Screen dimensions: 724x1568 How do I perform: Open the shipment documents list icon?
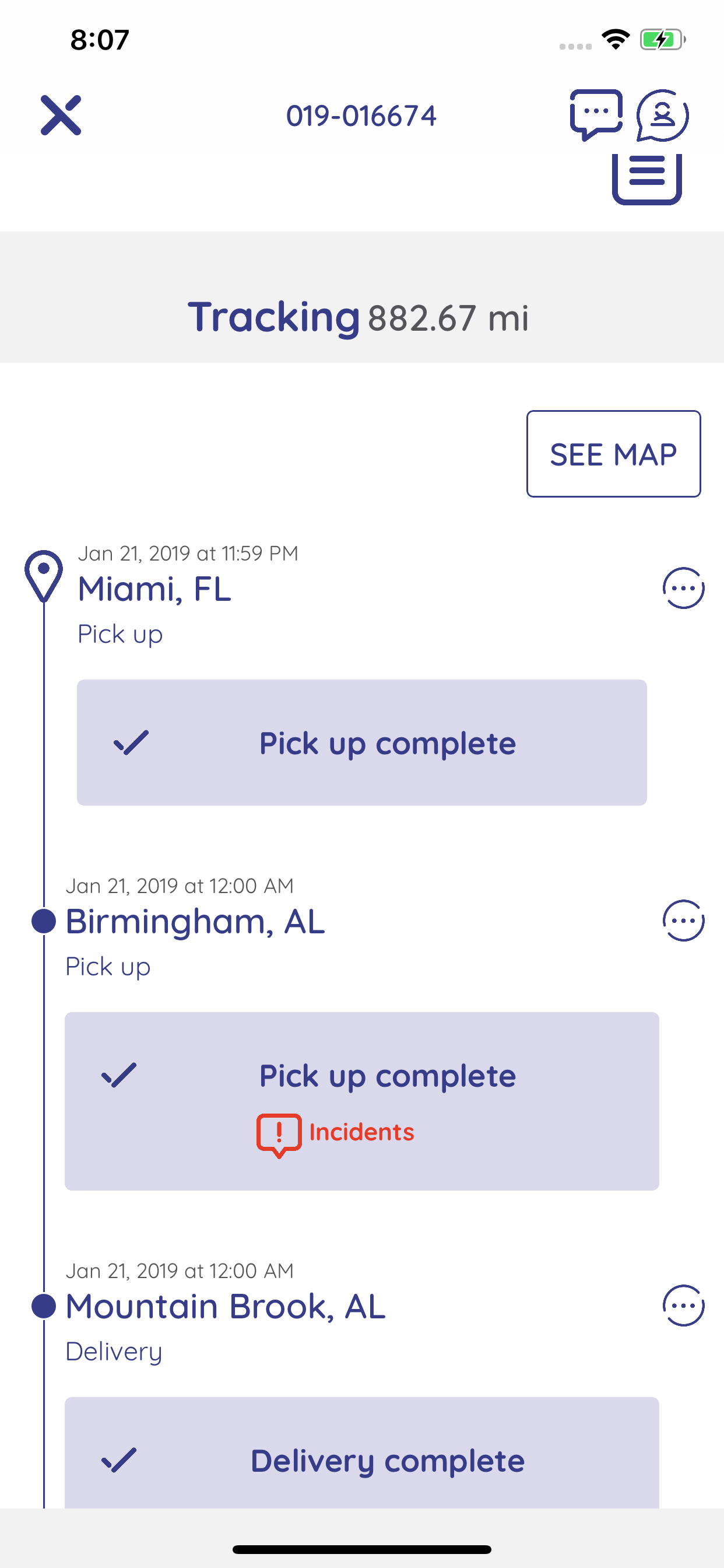pos(648,180)
